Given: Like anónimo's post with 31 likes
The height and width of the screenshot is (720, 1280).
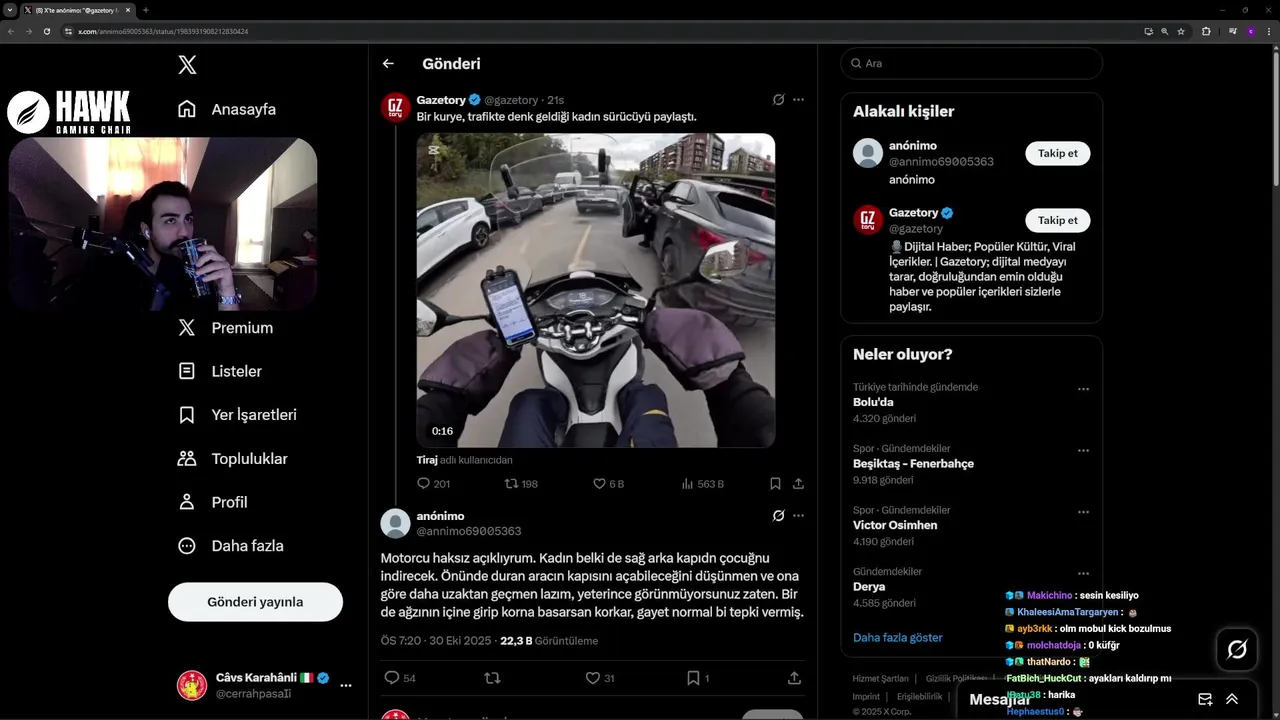Looking at the screenshot, I should (600, 678).
